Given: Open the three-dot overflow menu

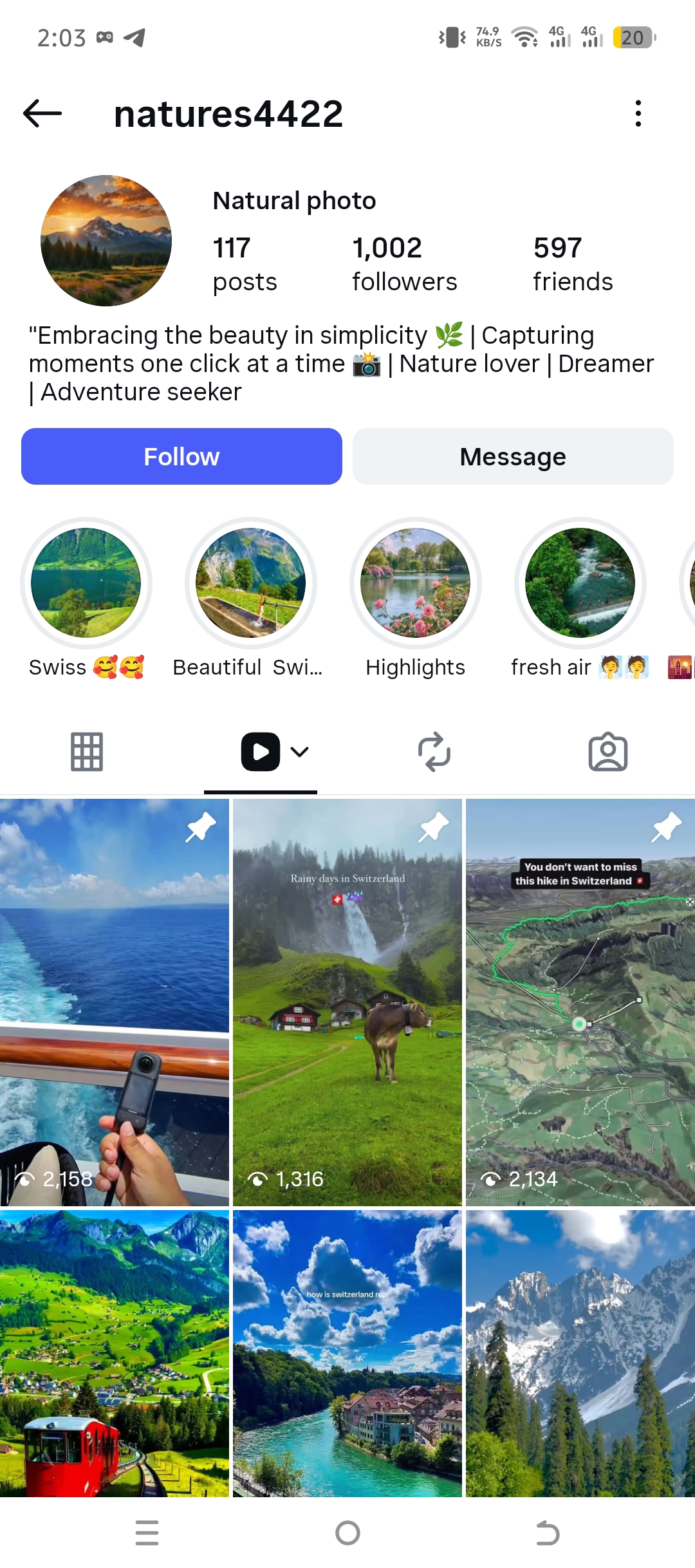Looking at the screenshot, I should 638,114.
